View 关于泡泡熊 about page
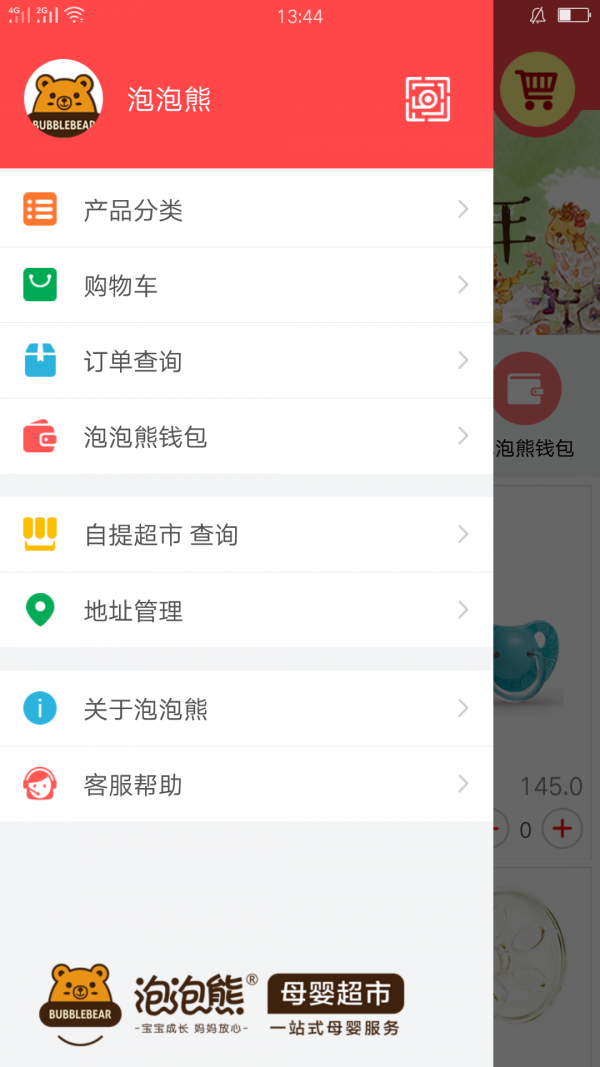The width and height of the screenshot is (600, 1067). 246,709
